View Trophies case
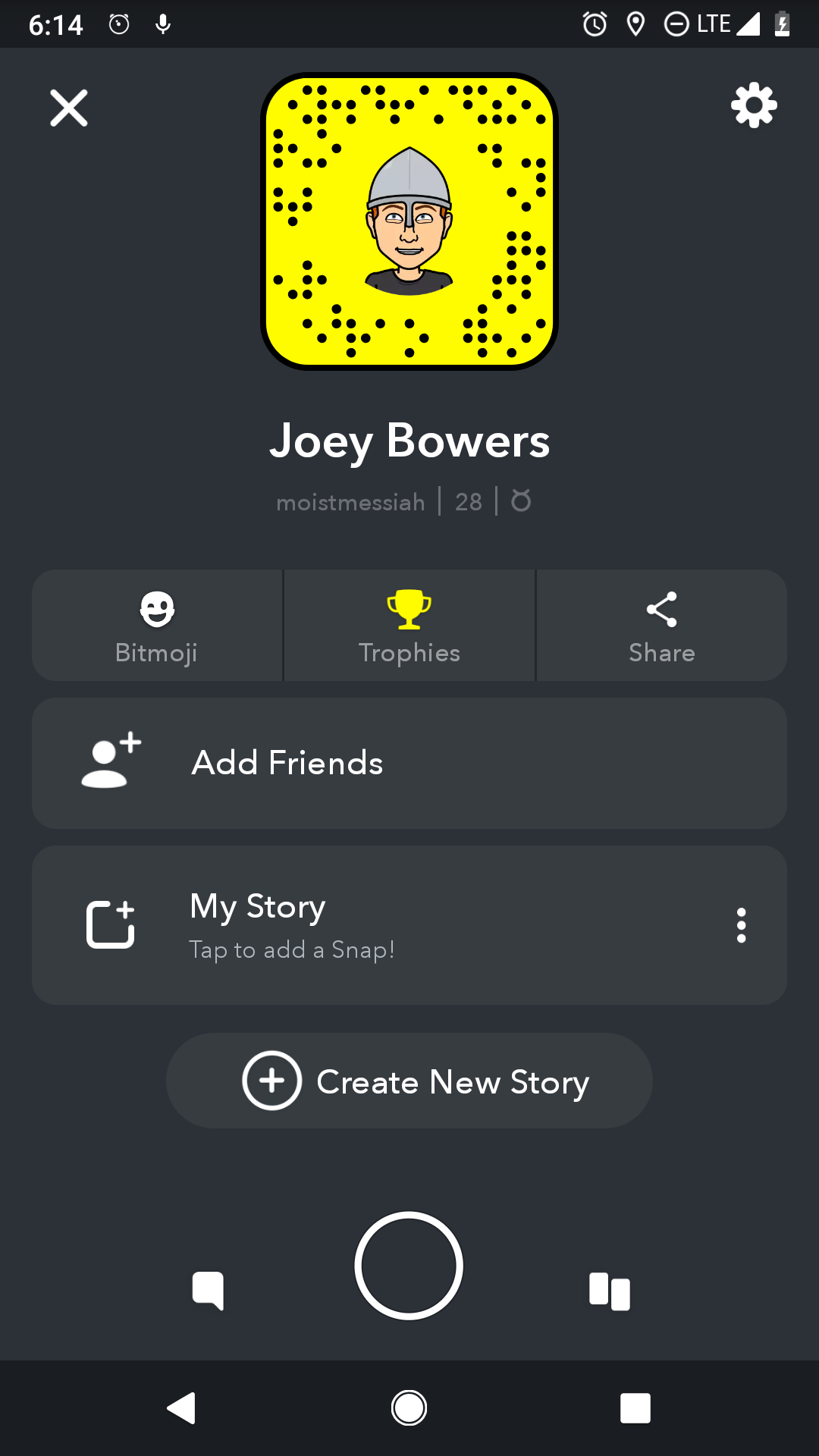This screenshot has height=1456, width=819. 409,625
